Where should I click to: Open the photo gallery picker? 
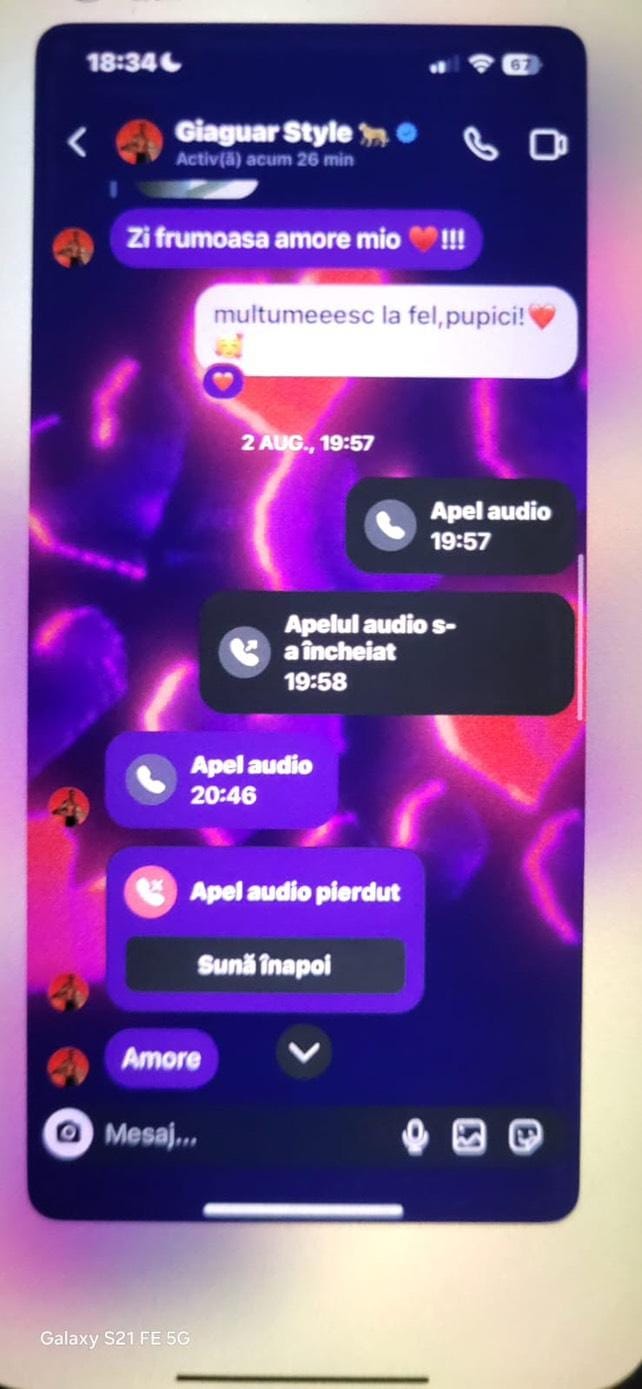coord(469,1135)
